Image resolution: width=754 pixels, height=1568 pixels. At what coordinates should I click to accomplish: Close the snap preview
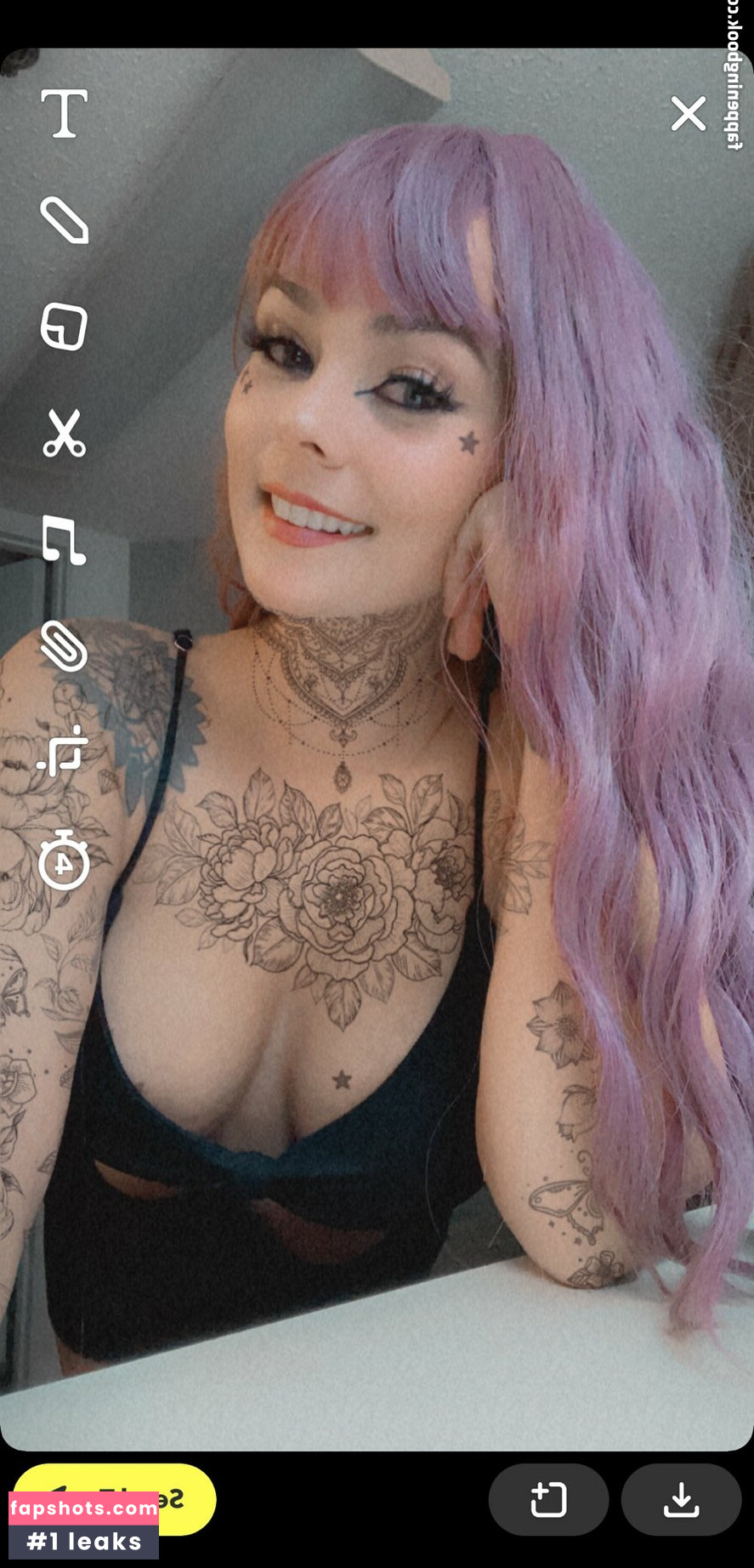coord(688,113)
